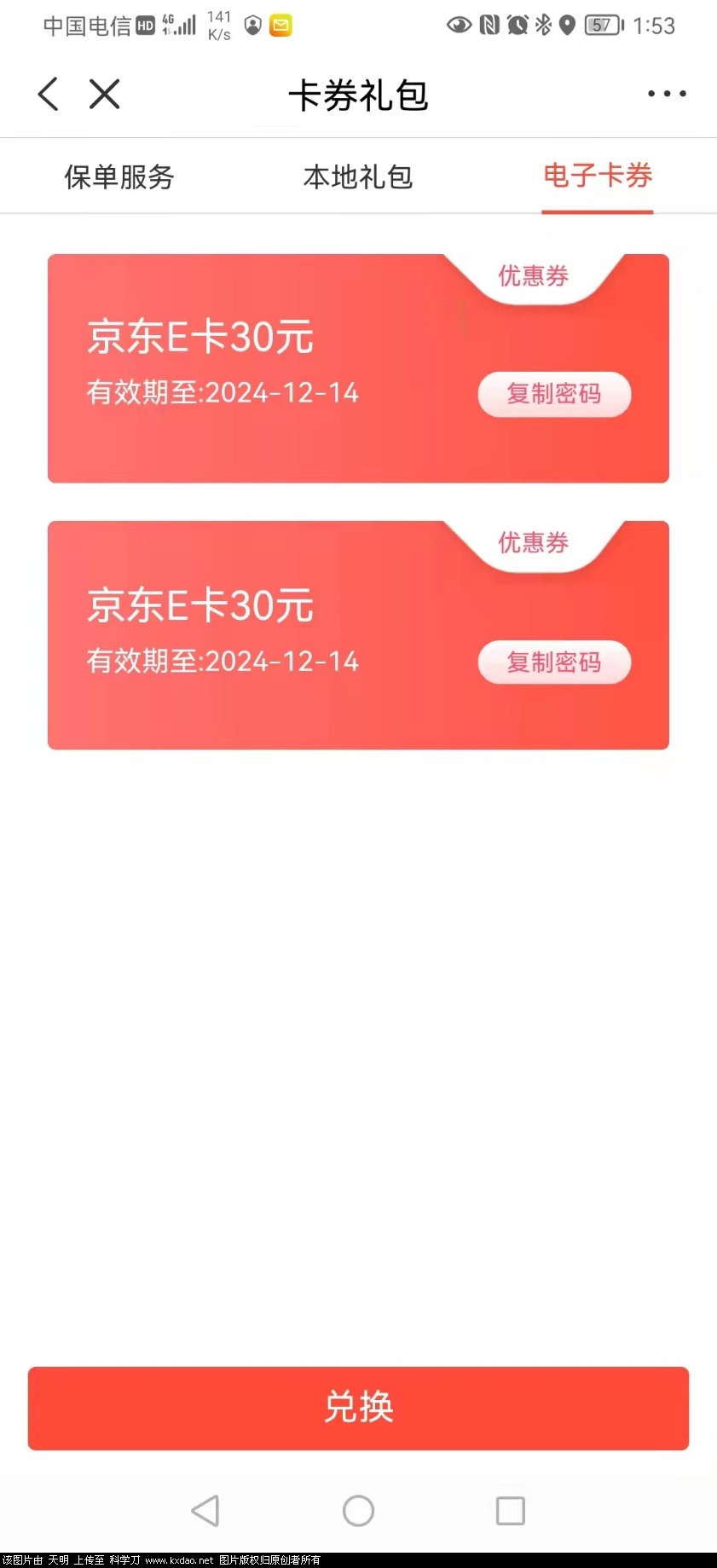This screenshot has height=1568, width=717.
Task: Open the more options menu via three dots
Action: 666,94
